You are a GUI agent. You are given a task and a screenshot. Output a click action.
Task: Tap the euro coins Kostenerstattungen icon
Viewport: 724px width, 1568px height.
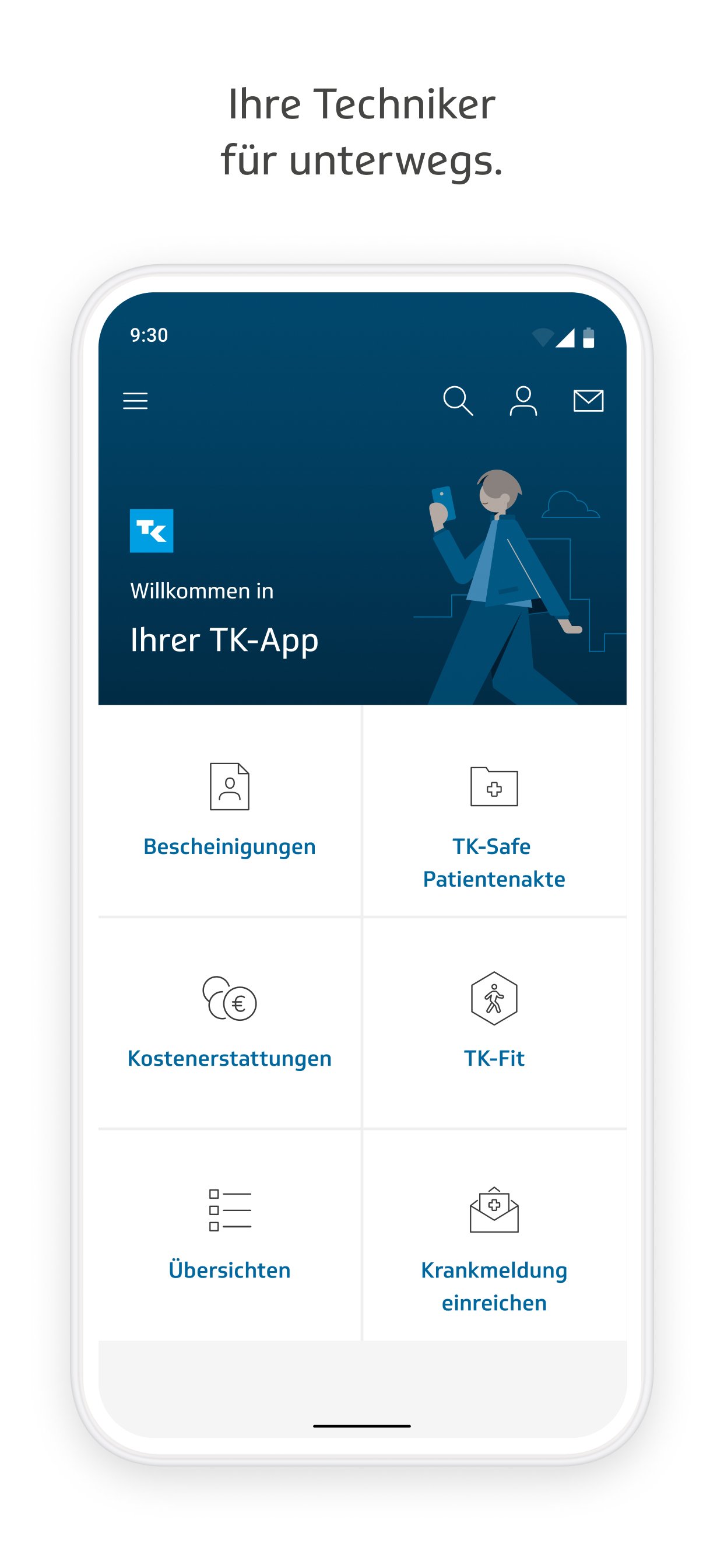coord(229,998)
